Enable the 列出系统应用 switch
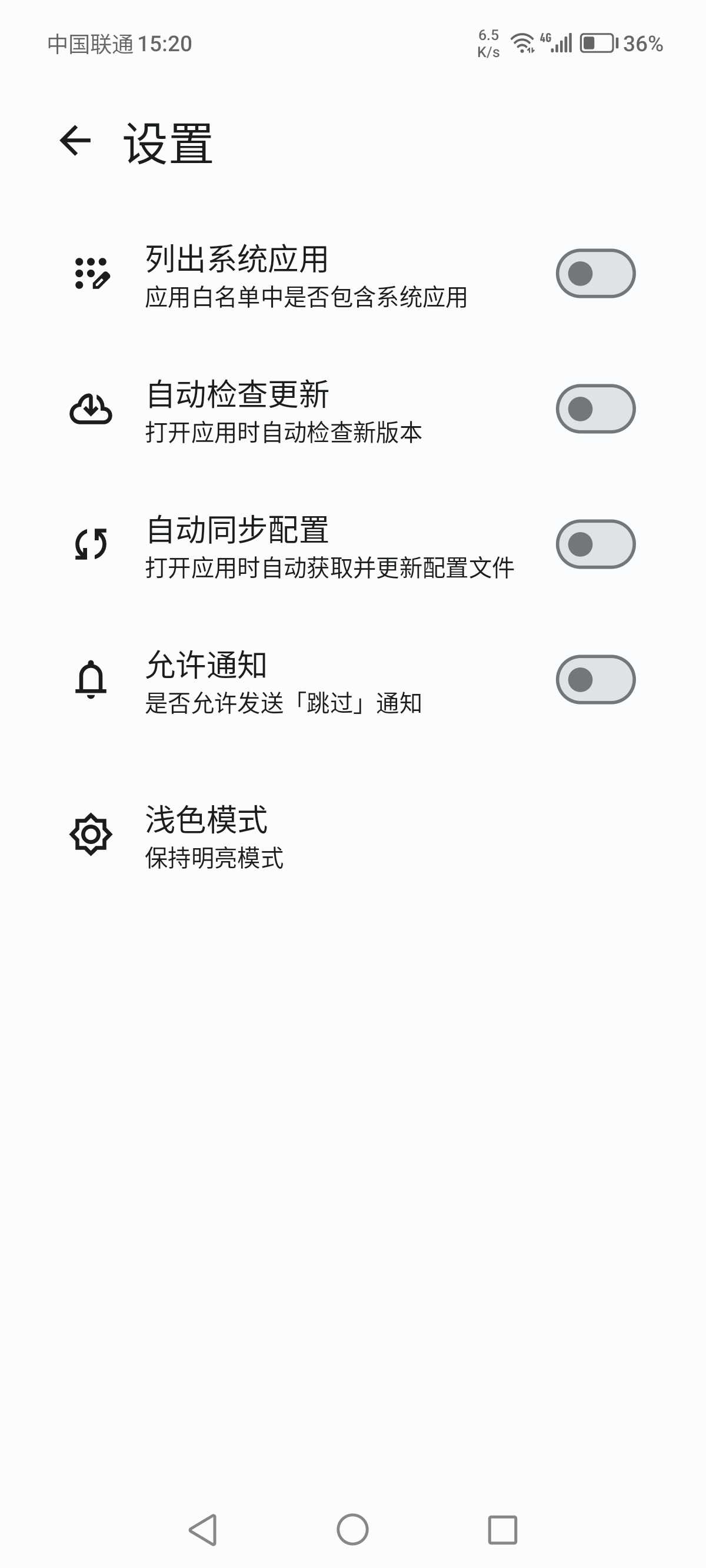Screen dimensions: 706x1568 [595, 273]
